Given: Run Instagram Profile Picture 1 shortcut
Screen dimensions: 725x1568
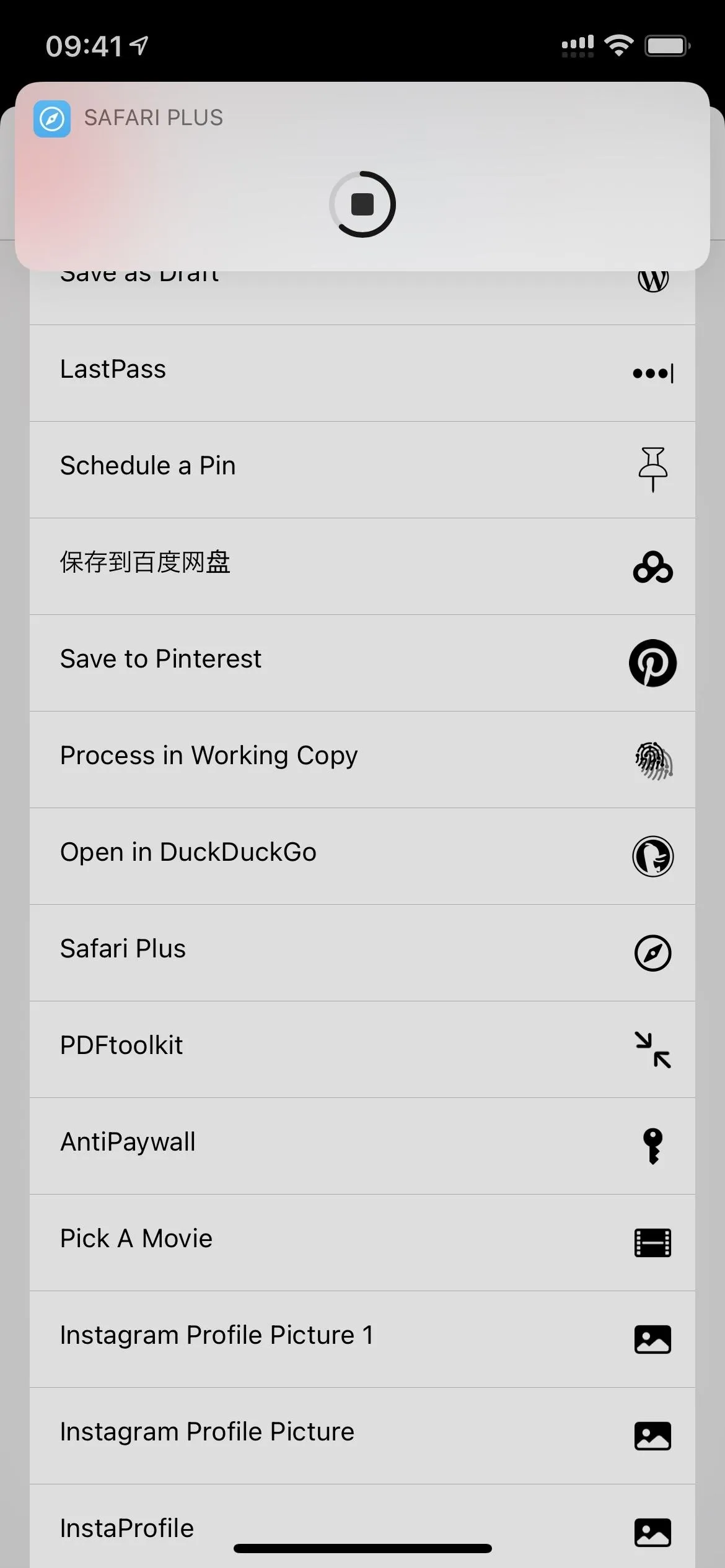Looking at the screenshot, I should point(362,1339).
